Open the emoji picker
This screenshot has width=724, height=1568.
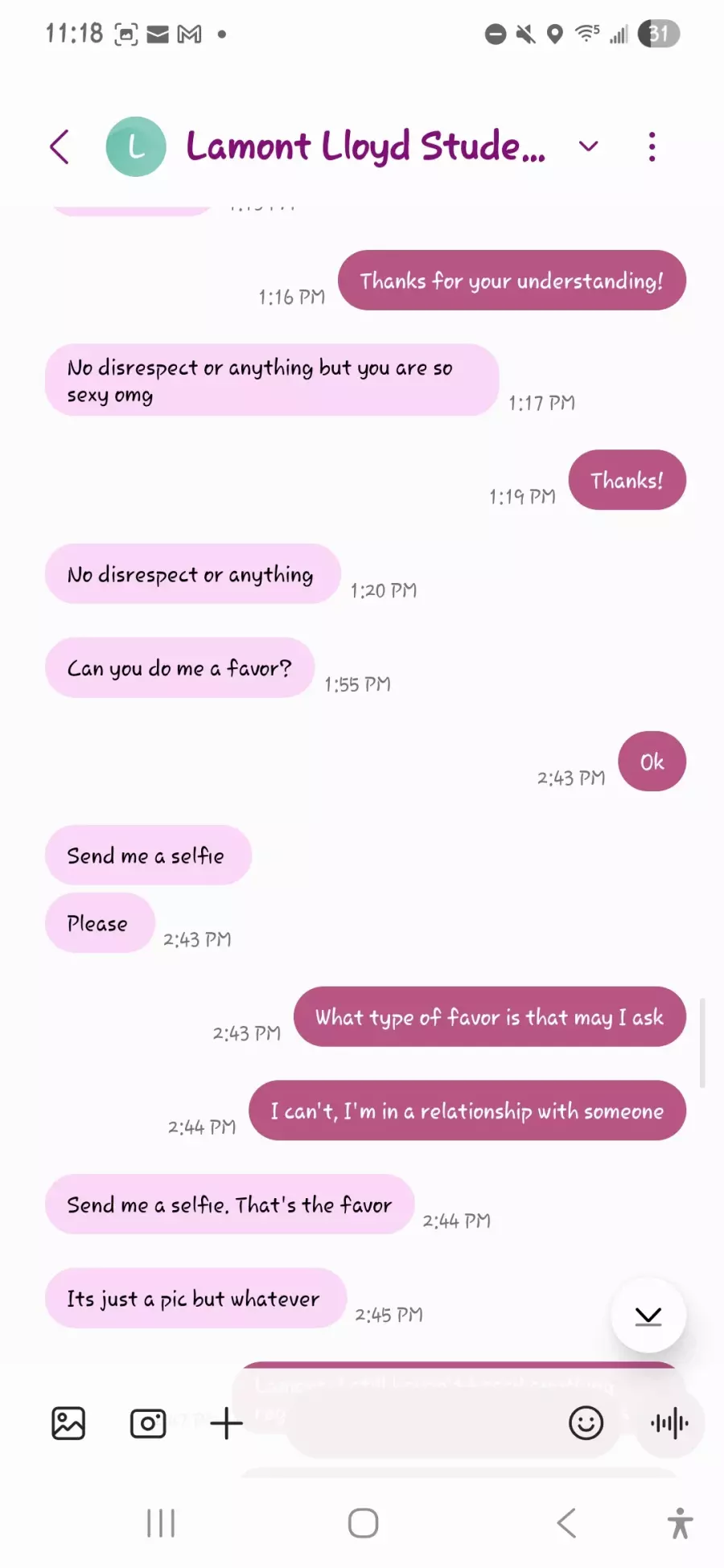pyautogui.click(x=586, y=1423)
